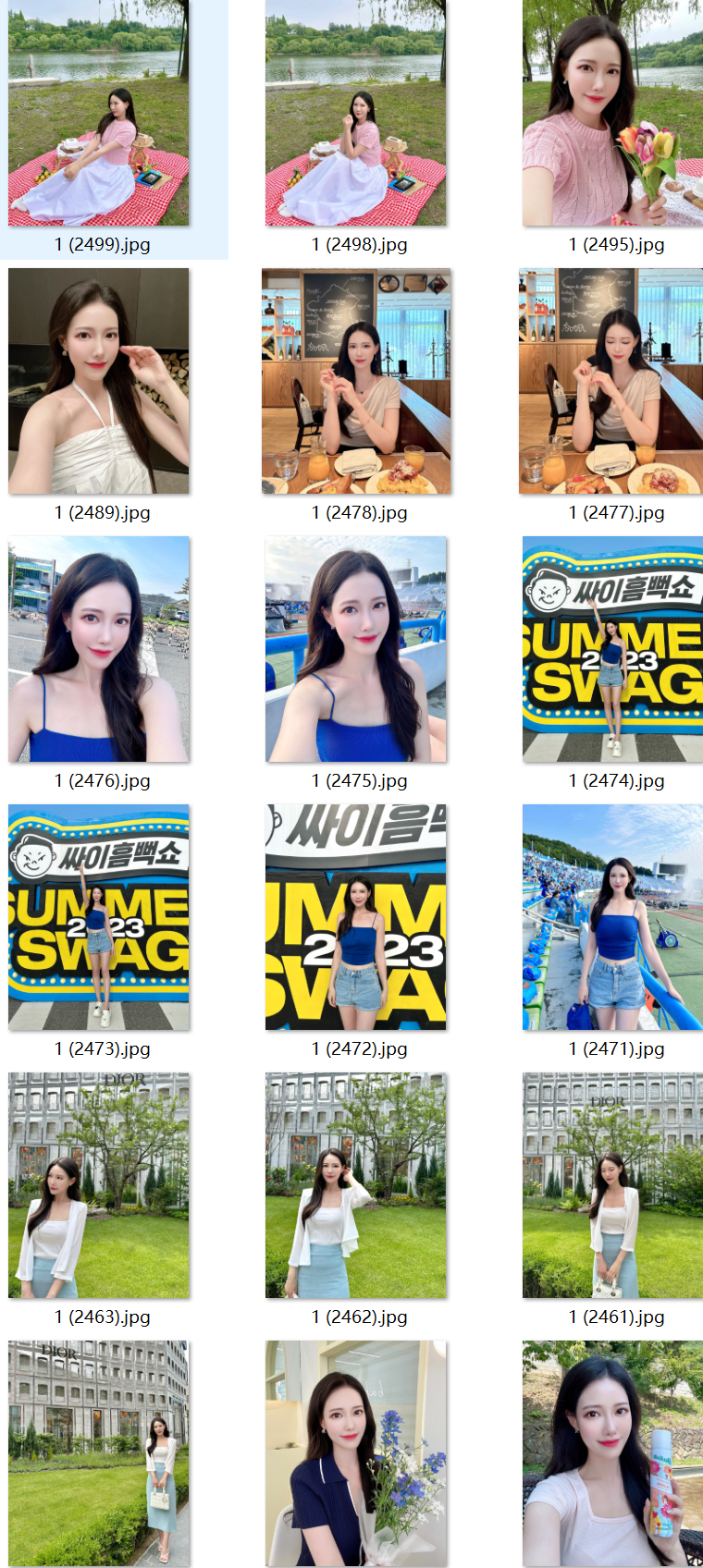703x1568 pixels.
Task: Open the image 1 (2463).jpg
Action: (99, 1185)
